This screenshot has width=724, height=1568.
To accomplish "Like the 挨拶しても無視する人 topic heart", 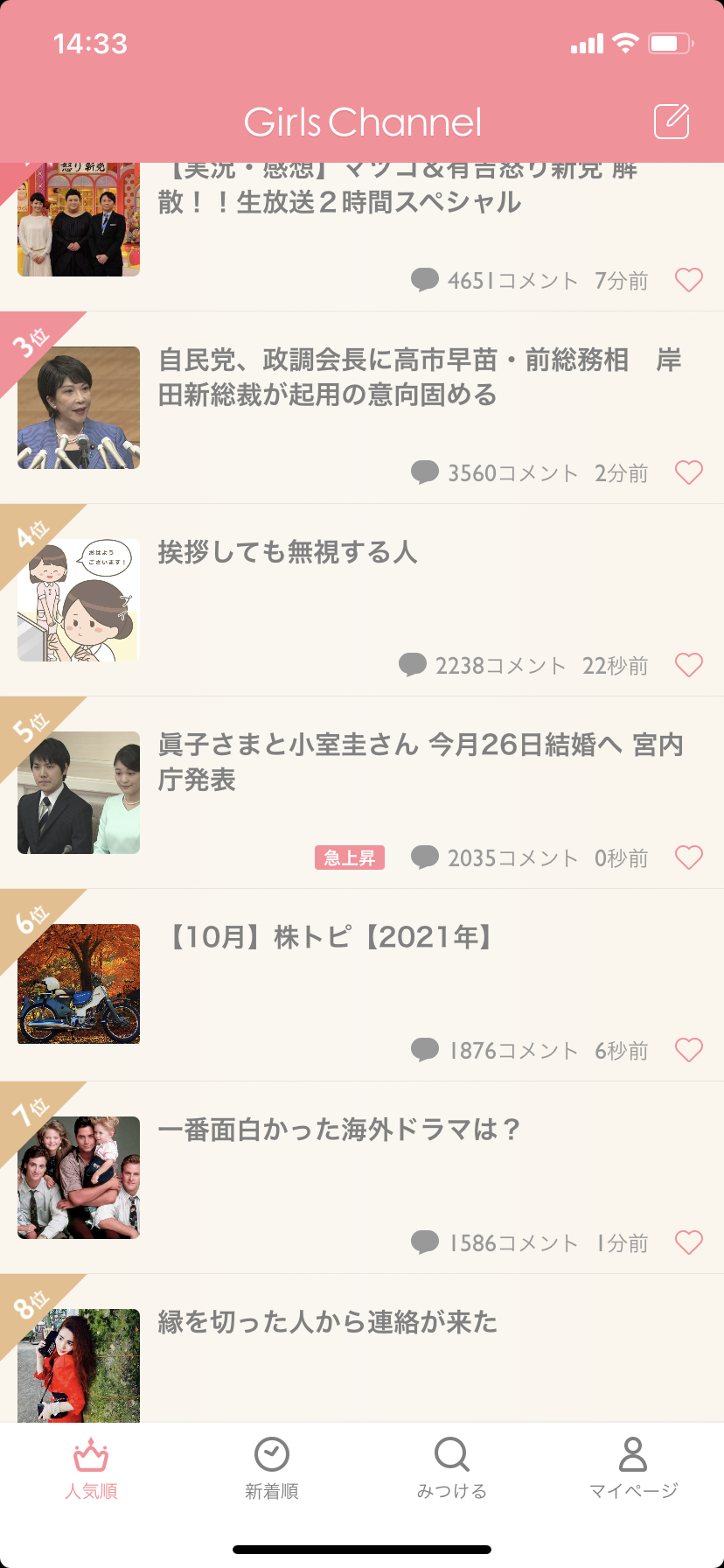I will [689, 665].
